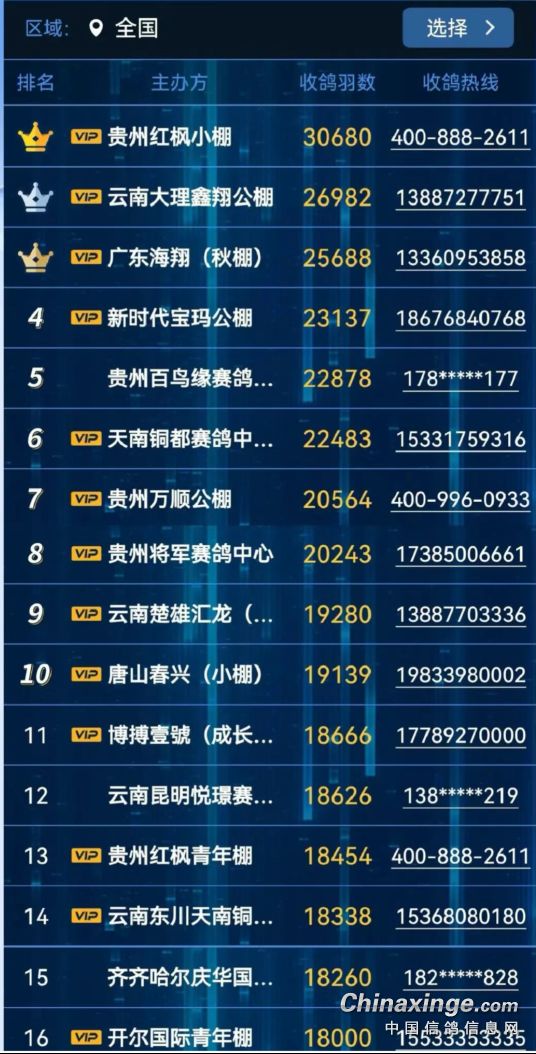Open the masked number 178*****177
Image resolution: width=536 pixels, height=1054 pixels.
click(x=460, y=379)
